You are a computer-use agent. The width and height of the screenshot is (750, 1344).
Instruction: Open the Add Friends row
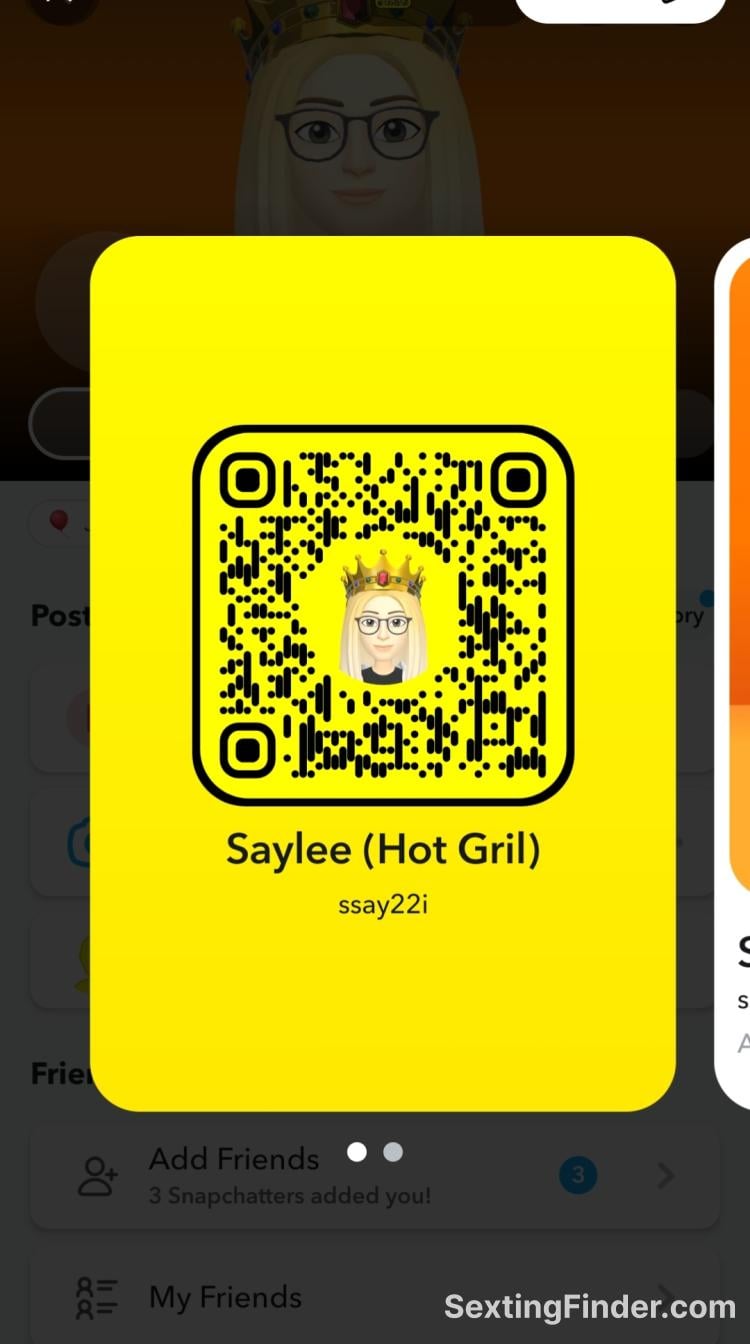coord(375,1176)
